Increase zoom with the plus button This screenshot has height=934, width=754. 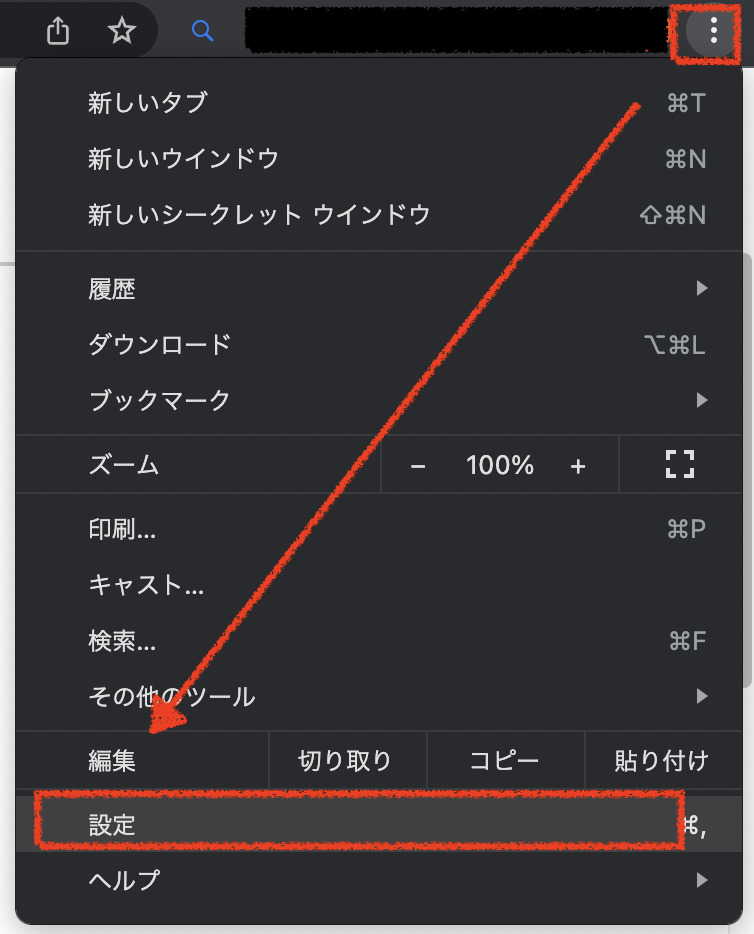point(577,466)
